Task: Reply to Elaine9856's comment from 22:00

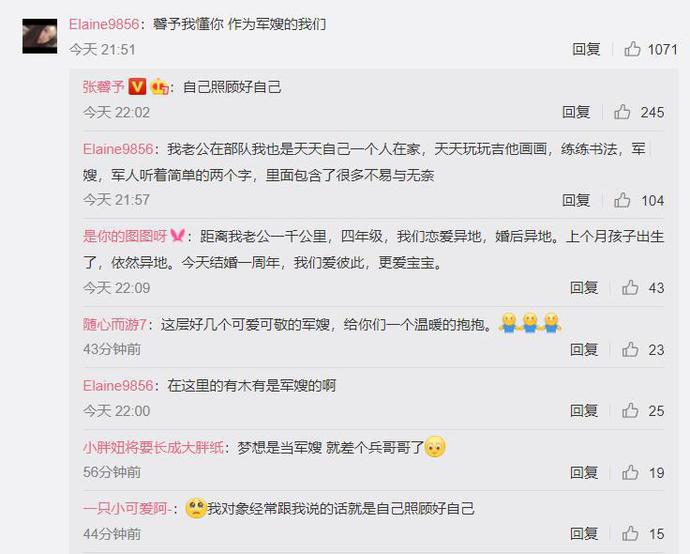Action: tap(584, 411)
